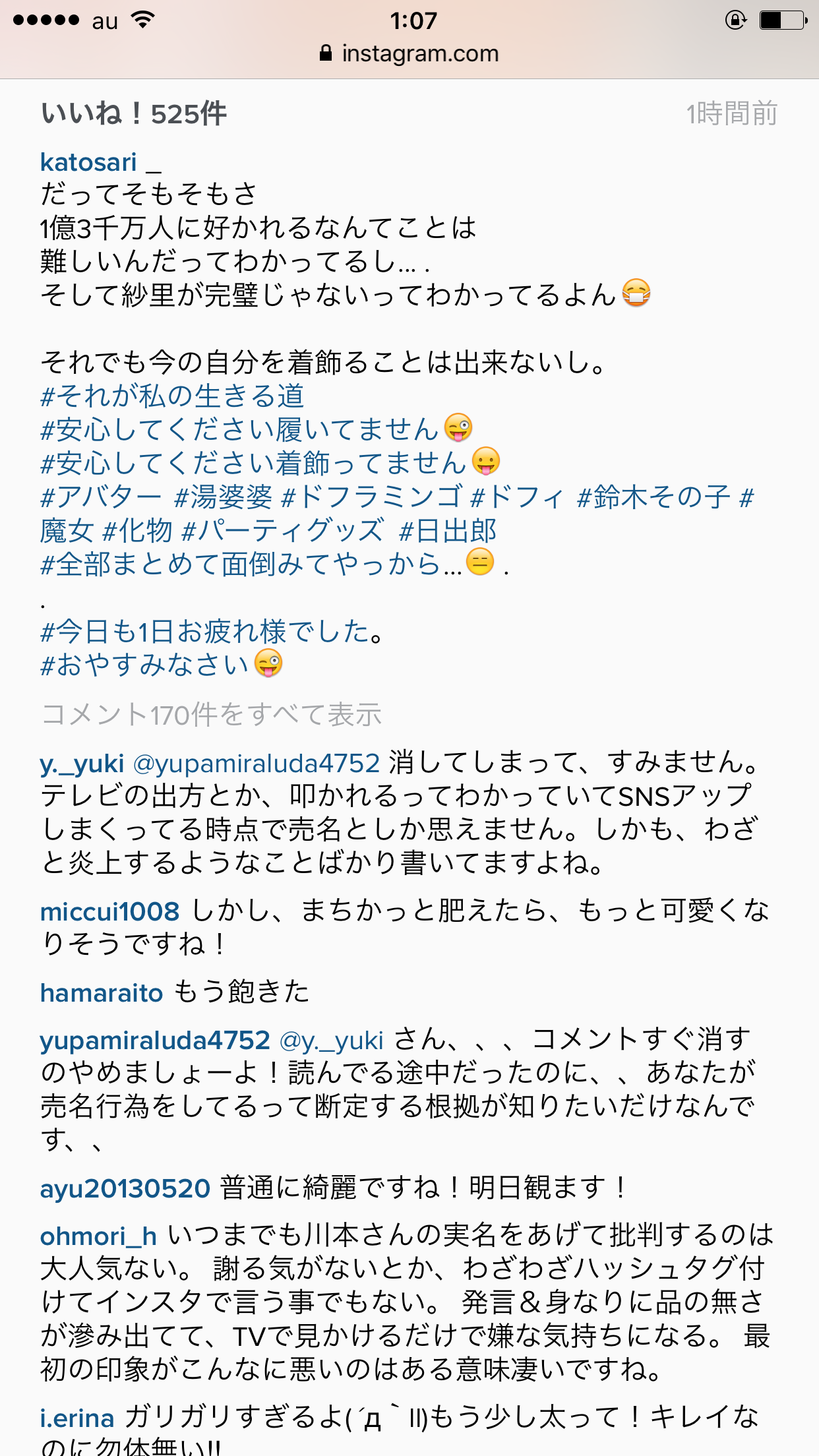
Task: Open miccui1008's profile
Action: point(109,912)
